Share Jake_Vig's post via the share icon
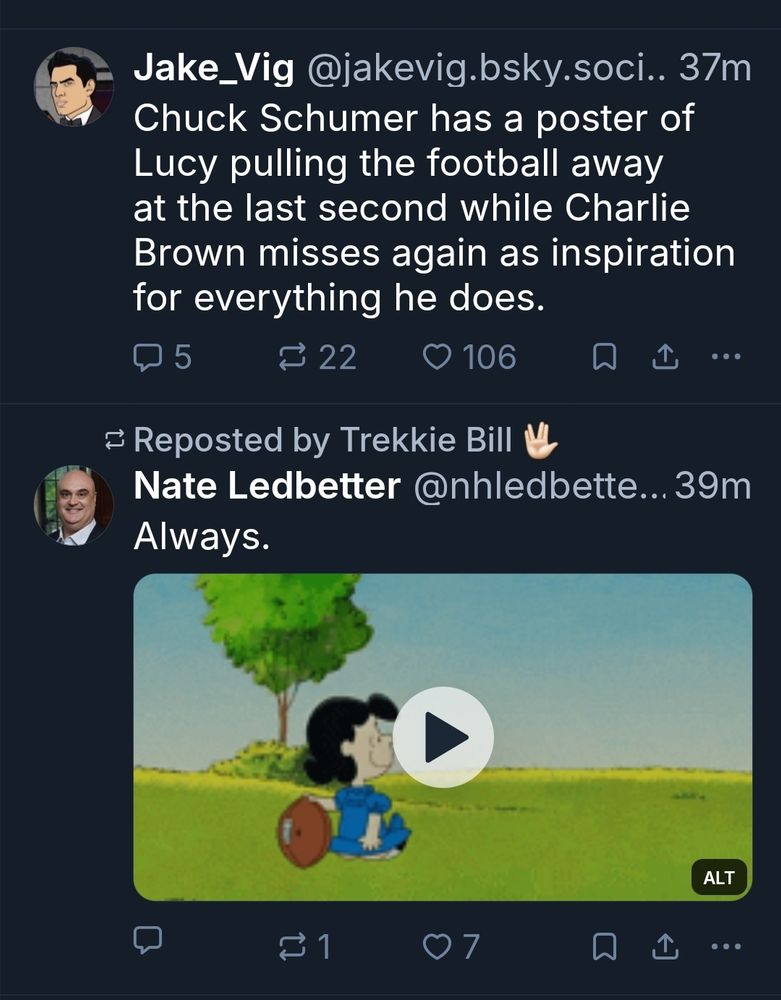The height and width of the screenshot is (1000, 781). click(x=666, y=355)
